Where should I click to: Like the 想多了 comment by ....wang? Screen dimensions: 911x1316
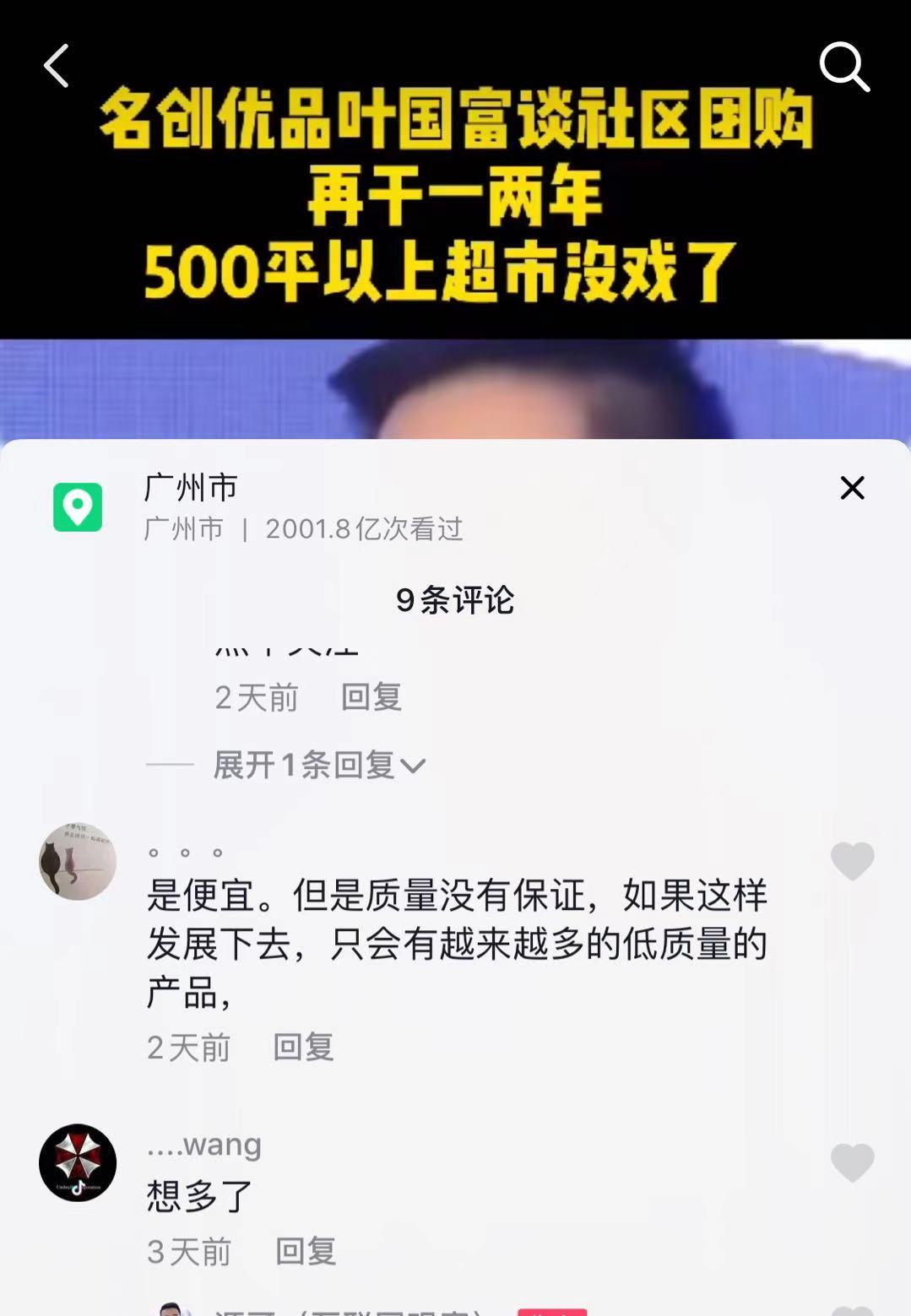tap(852, 1162)
